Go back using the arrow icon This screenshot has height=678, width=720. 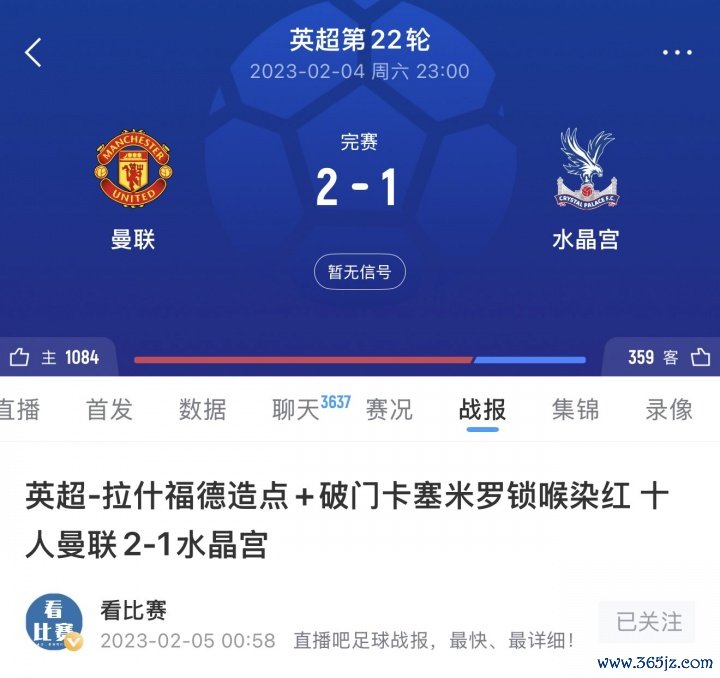34,53
